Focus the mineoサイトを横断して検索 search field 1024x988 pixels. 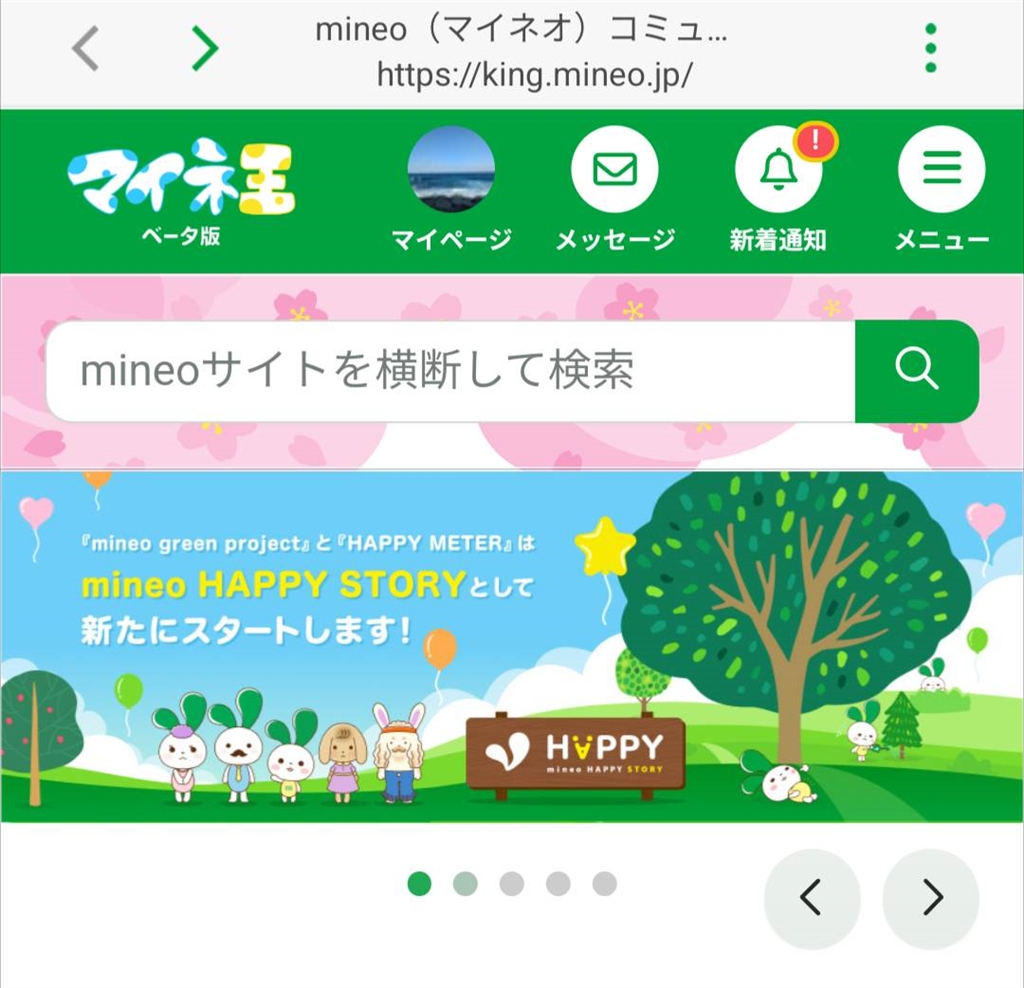450,371
